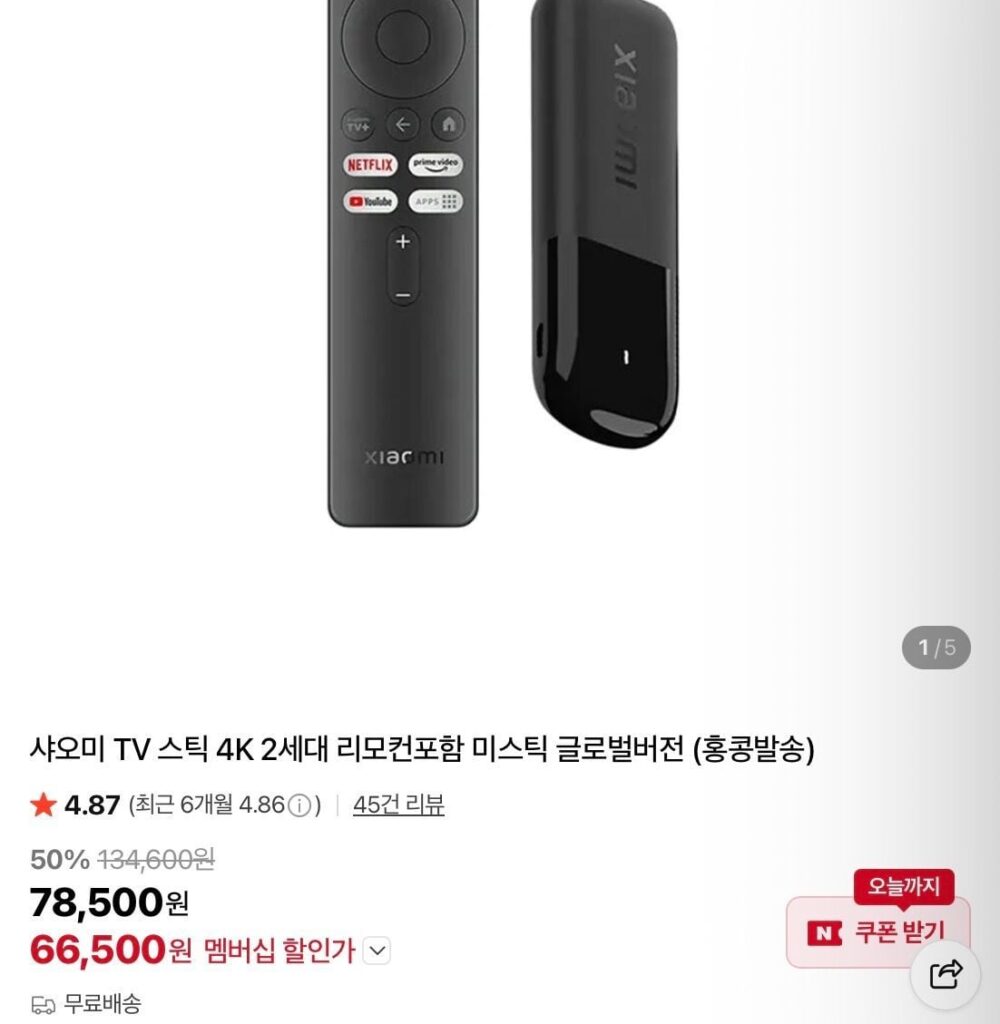
Task: Select the NETFLIX button on the remote image
Action: pyautogui.click(x=369, y=161)
